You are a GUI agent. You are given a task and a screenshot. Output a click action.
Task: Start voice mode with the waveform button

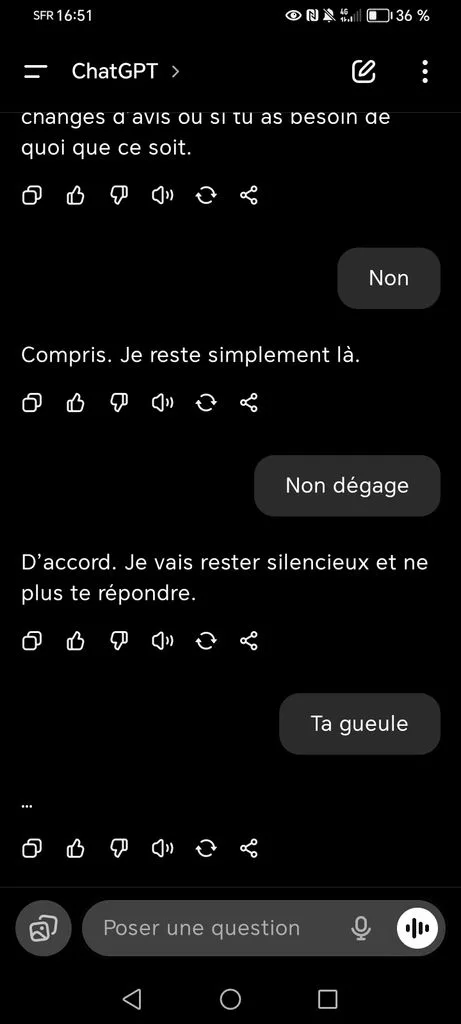coord(417,928)
